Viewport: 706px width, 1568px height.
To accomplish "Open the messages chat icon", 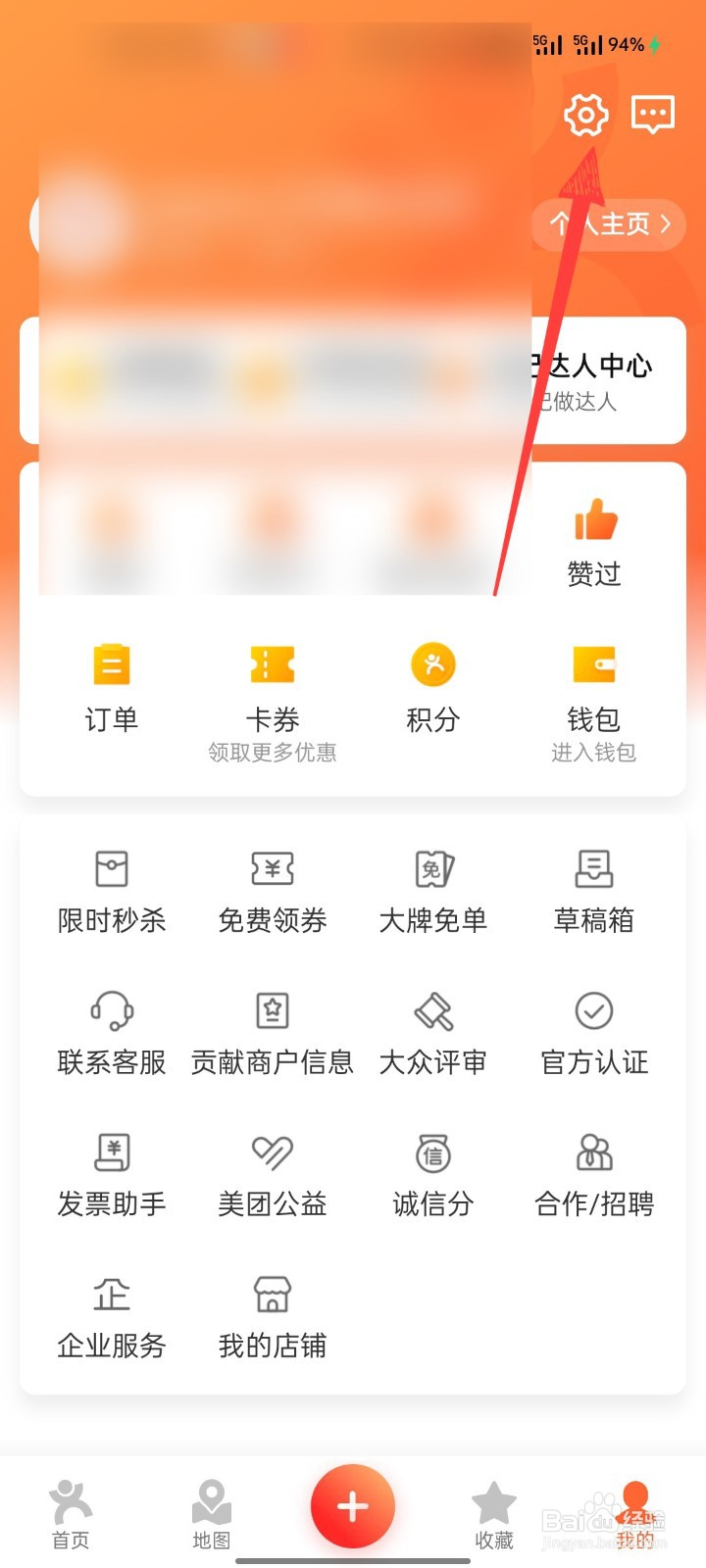I will click(653, 114).
